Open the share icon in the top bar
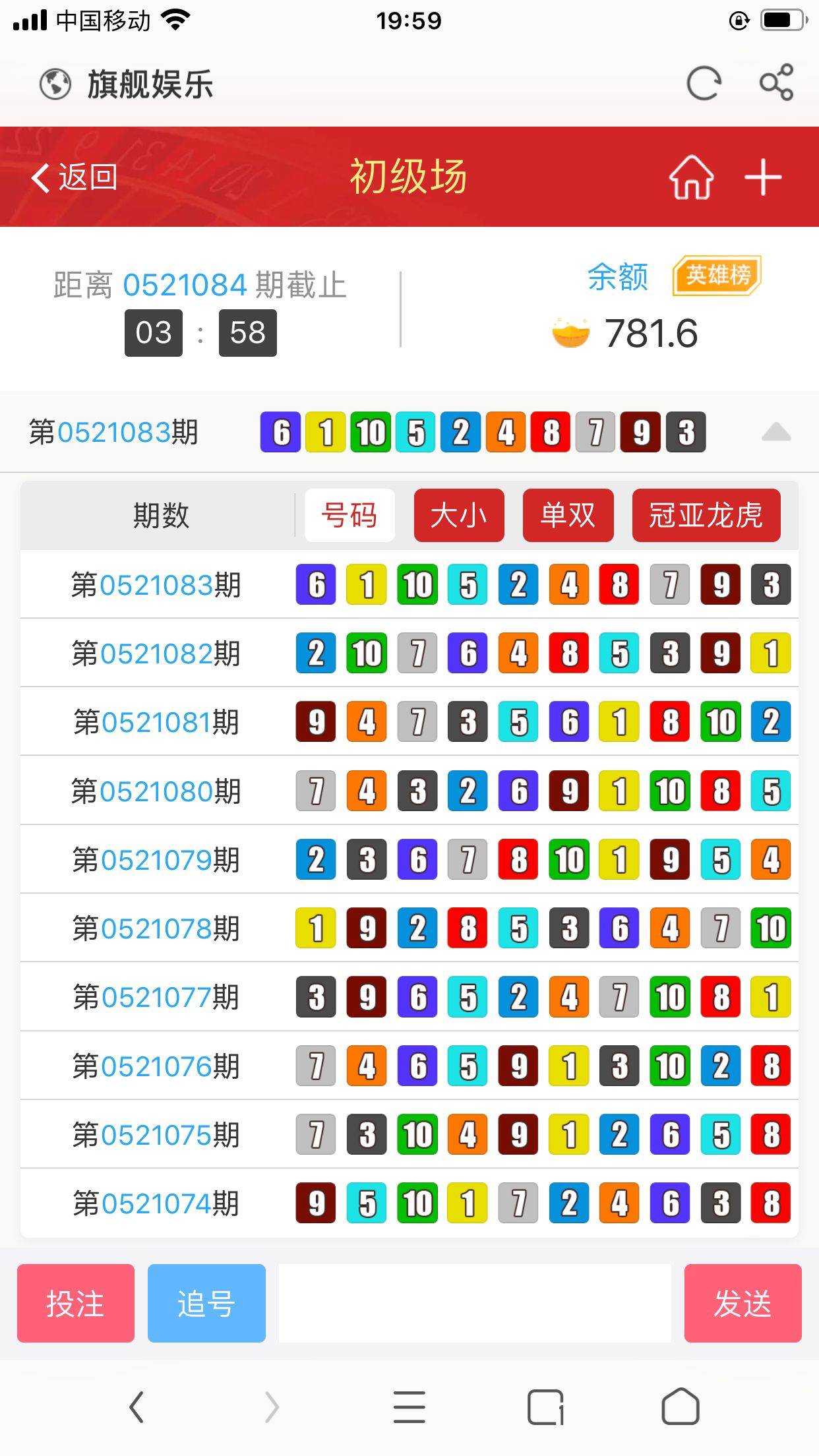This screenshot has height=1456, width=819. pyautogui.click(x=776, y=83)
